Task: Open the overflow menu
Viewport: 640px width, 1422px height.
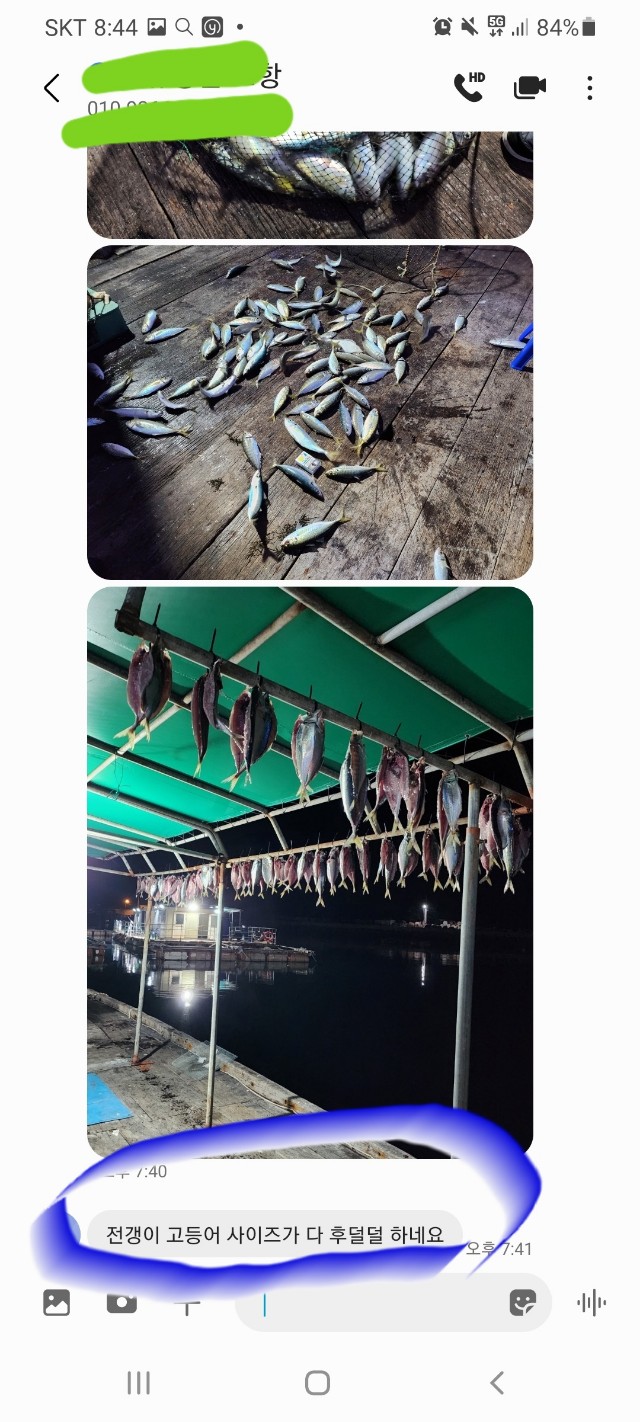Action: click(589, 88)
